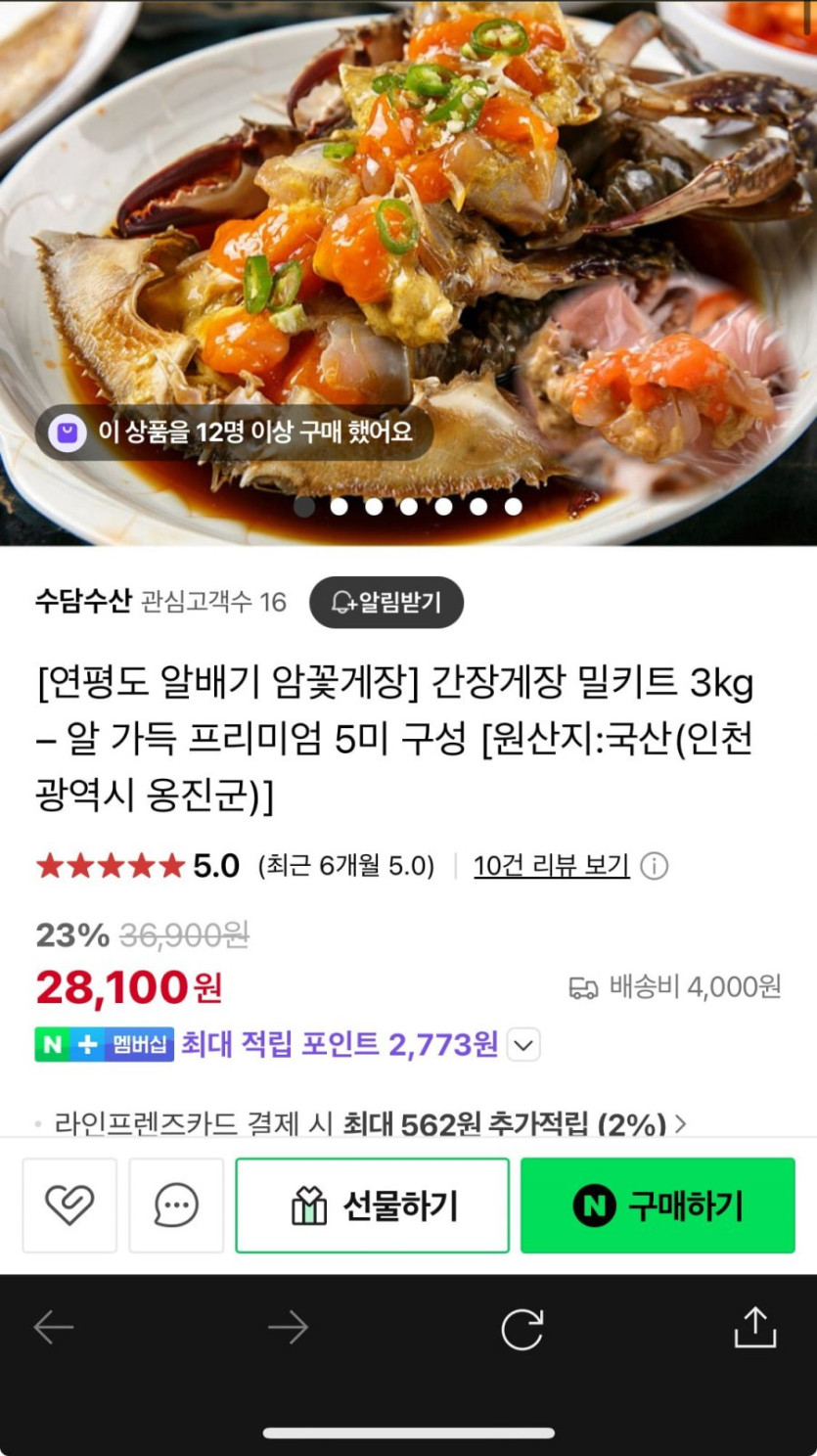Share this page via share icon
Screen dimensions: 817x1456
coord(754,1327)
